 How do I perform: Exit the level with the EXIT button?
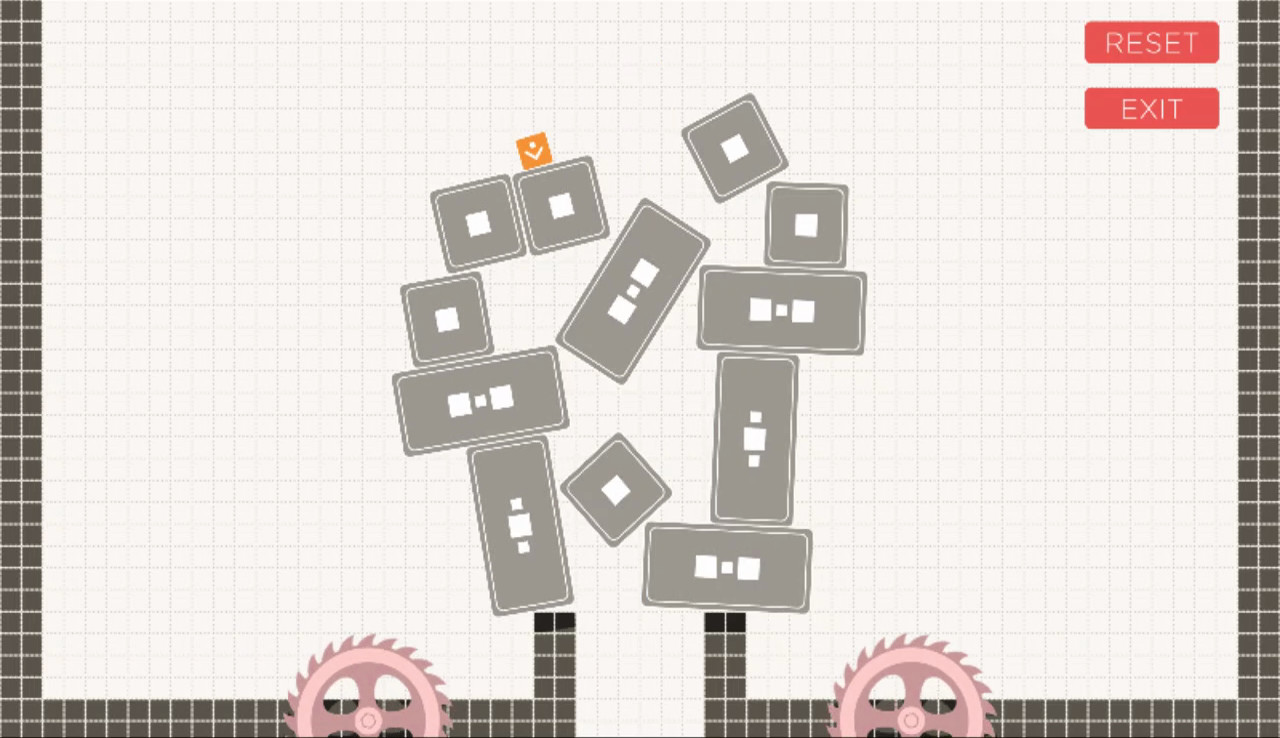(1151, 109)
